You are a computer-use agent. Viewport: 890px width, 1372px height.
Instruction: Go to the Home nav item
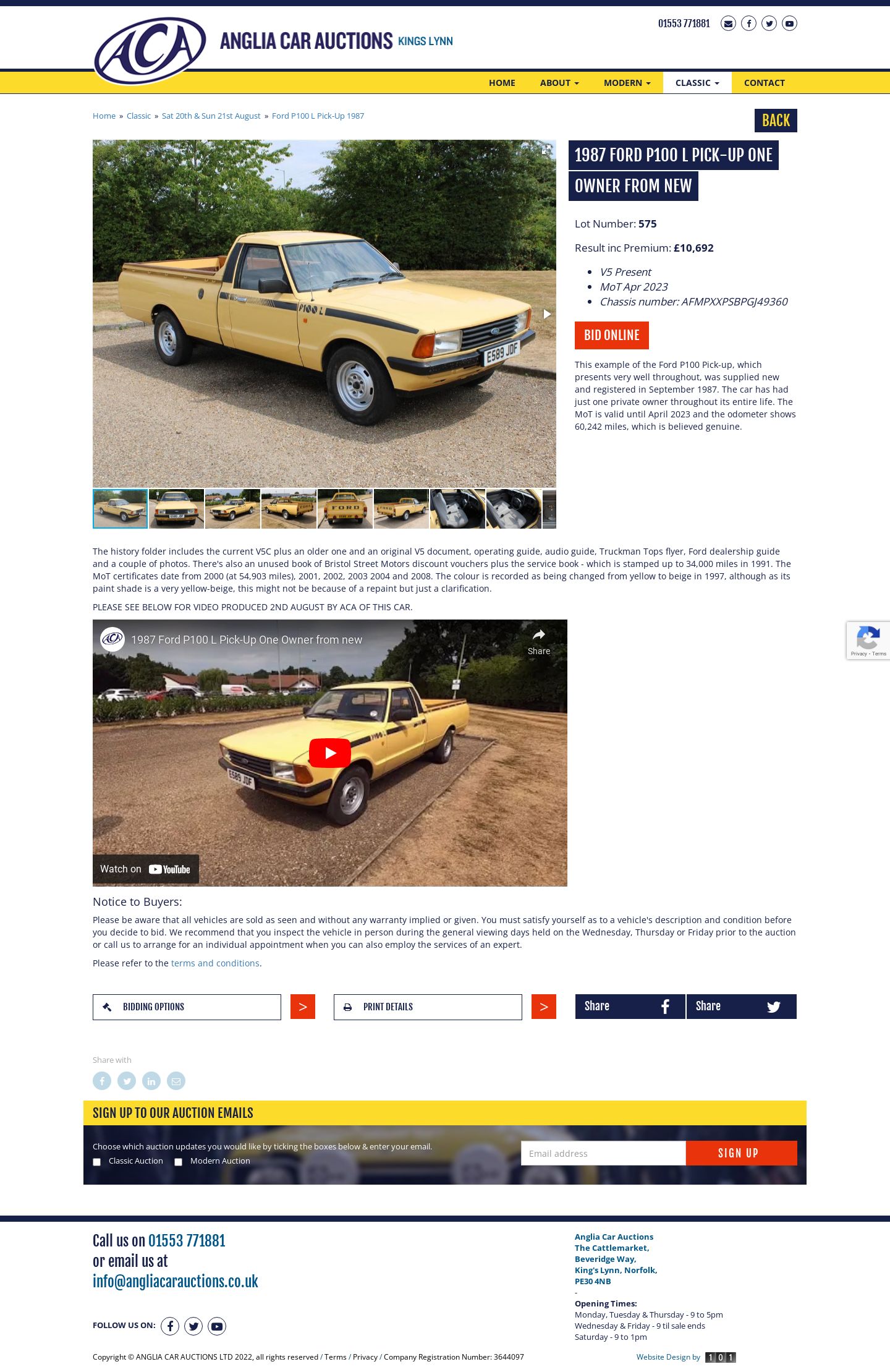502,83
